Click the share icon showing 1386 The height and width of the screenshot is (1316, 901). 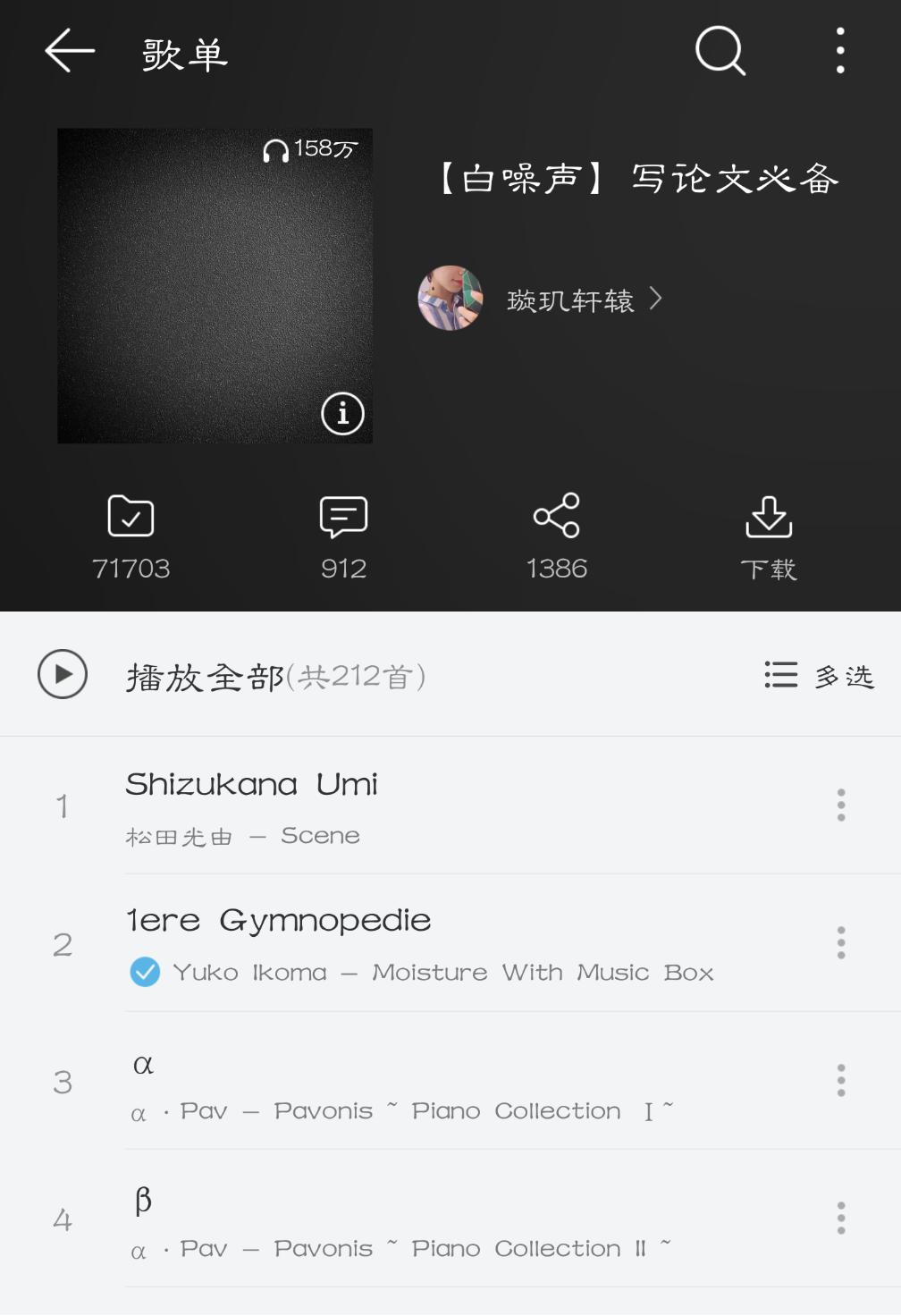click(x=557, y=515)
